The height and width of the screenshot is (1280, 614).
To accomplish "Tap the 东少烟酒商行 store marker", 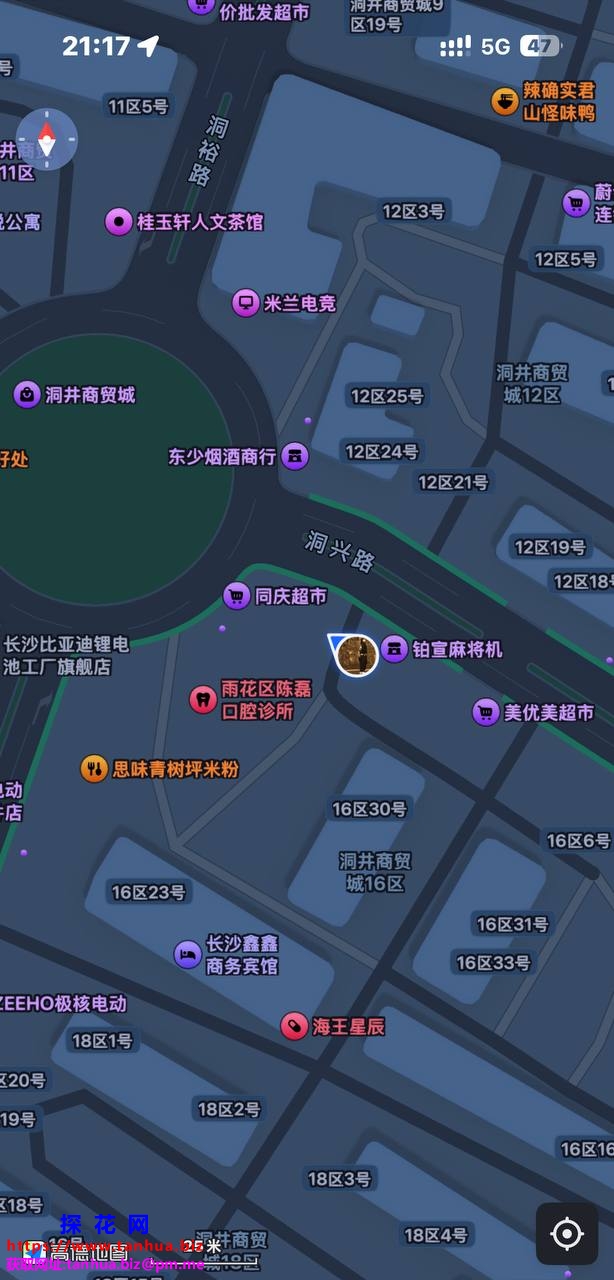I will (x=294, y=457).
